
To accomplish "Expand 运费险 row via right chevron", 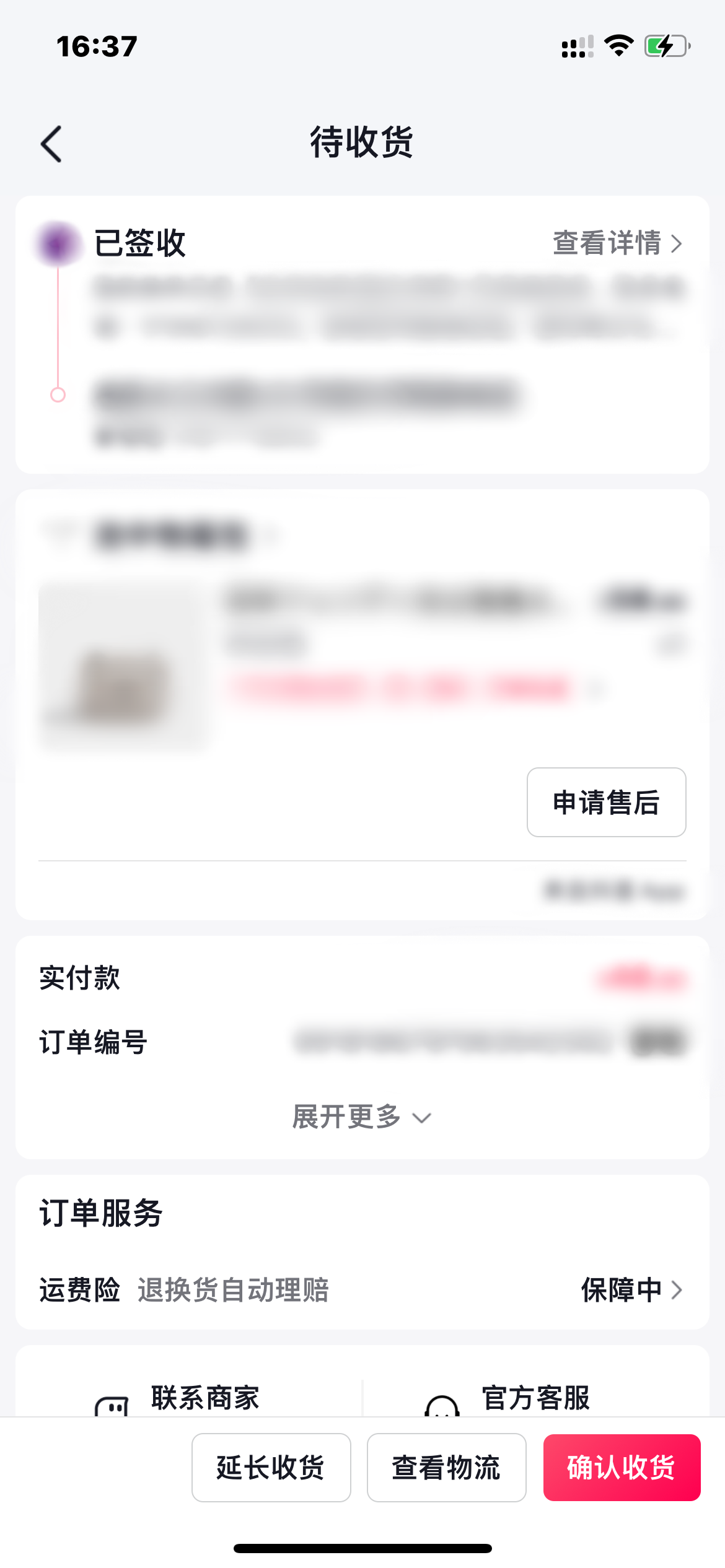I will [679, 1291].
